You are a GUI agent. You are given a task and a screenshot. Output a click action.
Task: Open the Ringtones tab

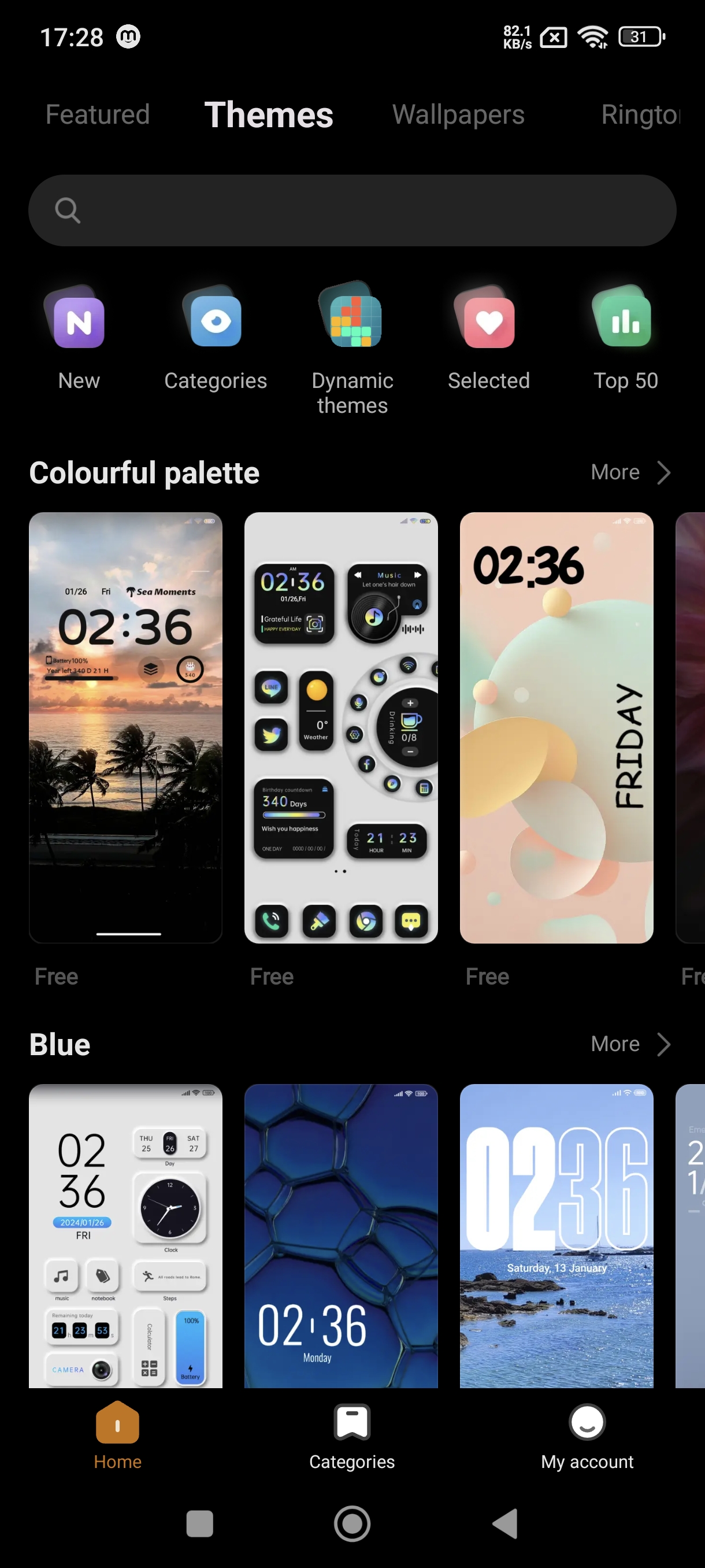(x=640, y=114)
